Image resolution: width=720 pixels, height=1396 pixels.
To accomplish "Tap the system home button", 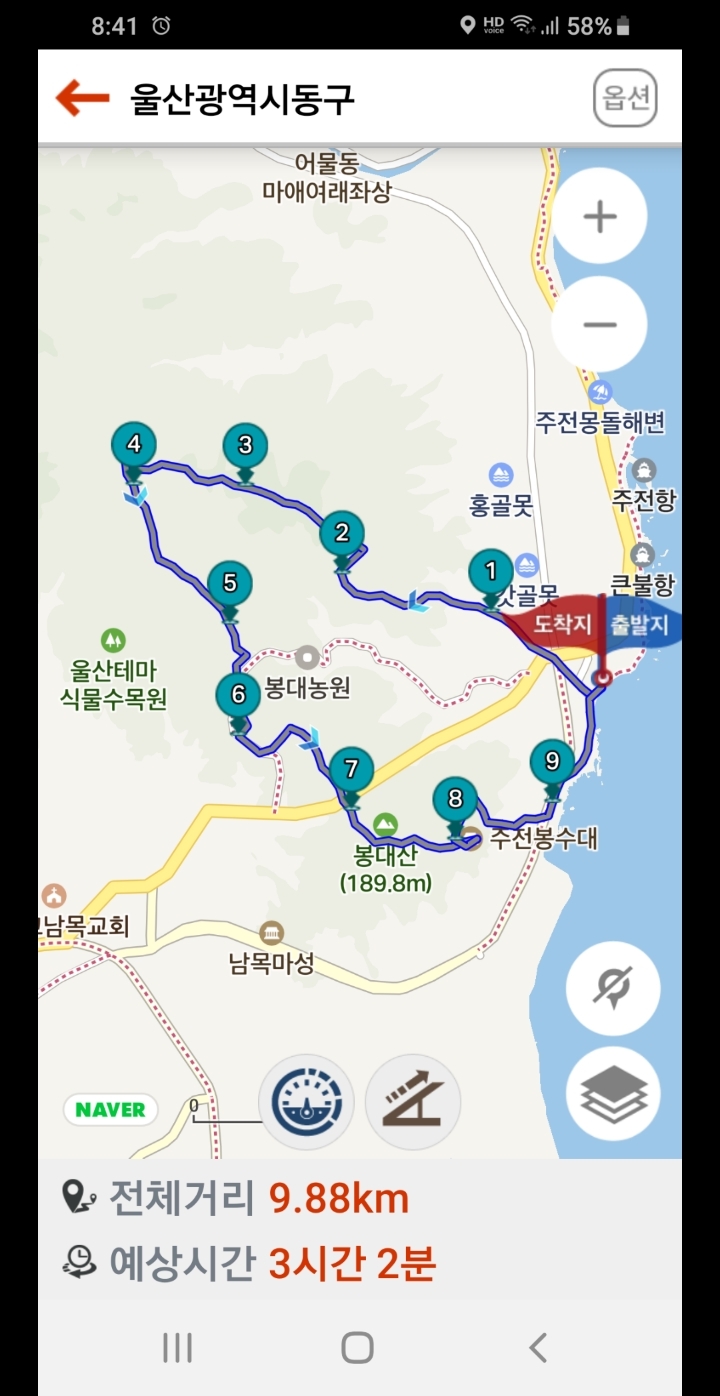I will coord(357,1347).
